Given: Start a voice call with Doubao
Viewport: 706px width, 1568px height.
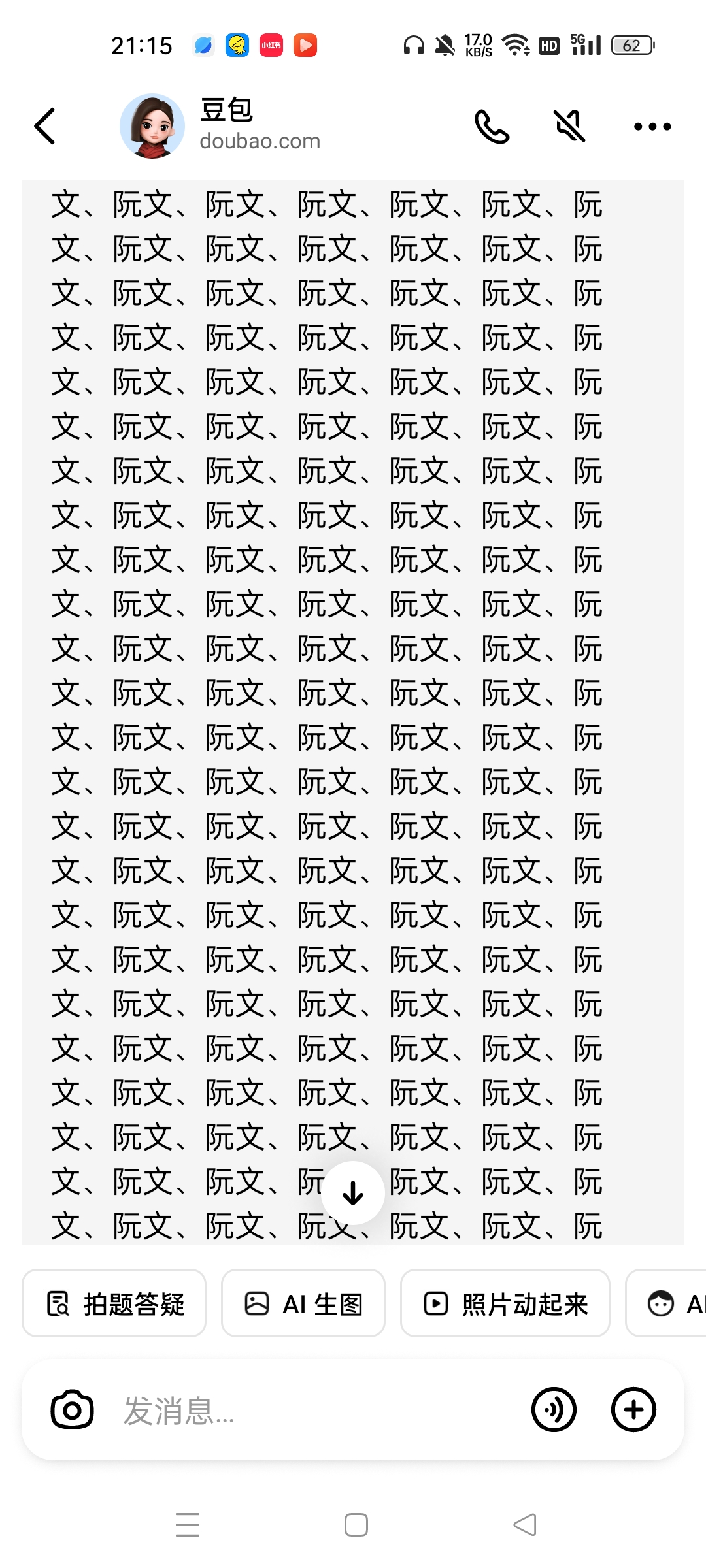Looking at the screenshot, I should pyautogui.click(x=492, y=126).
